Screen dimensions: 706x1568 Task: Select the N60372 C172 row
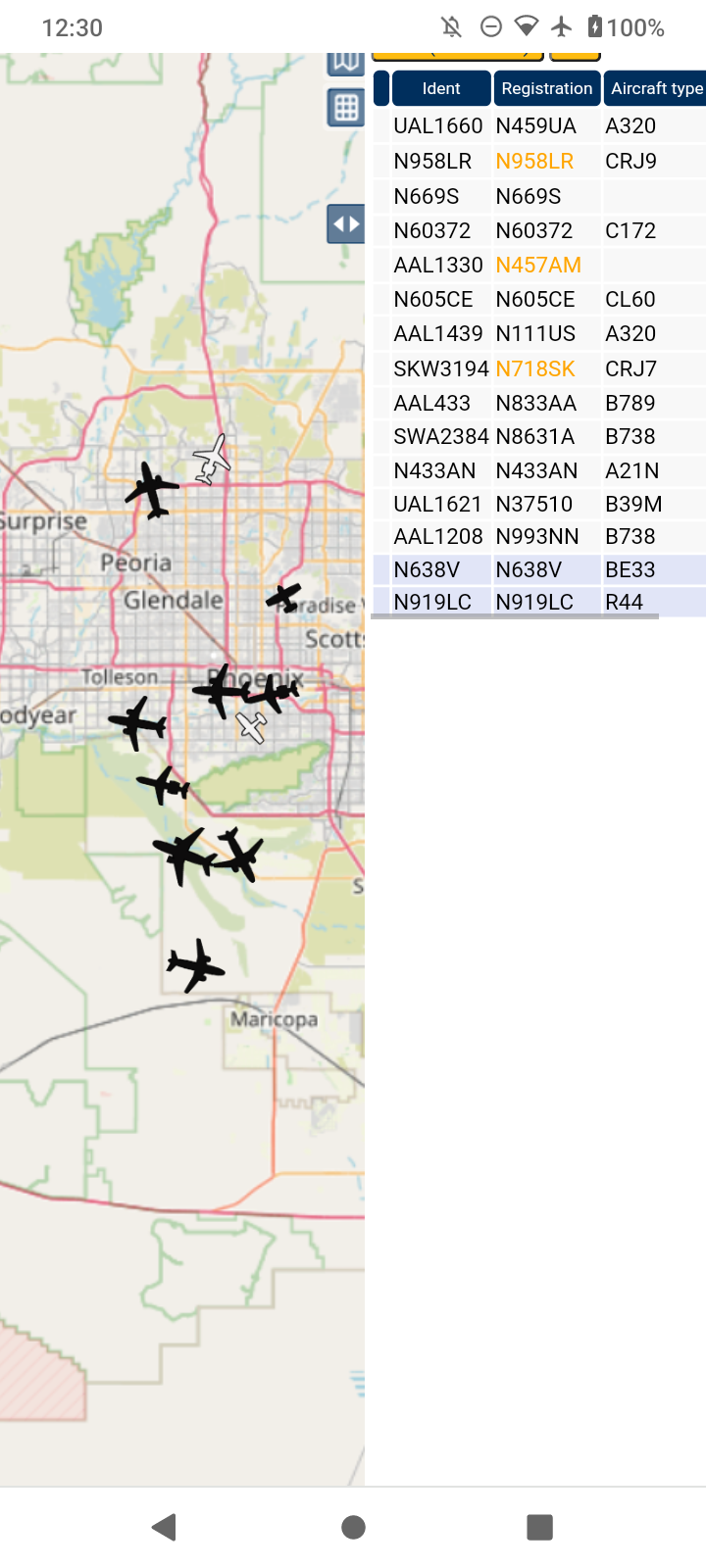tap(539, 230)
